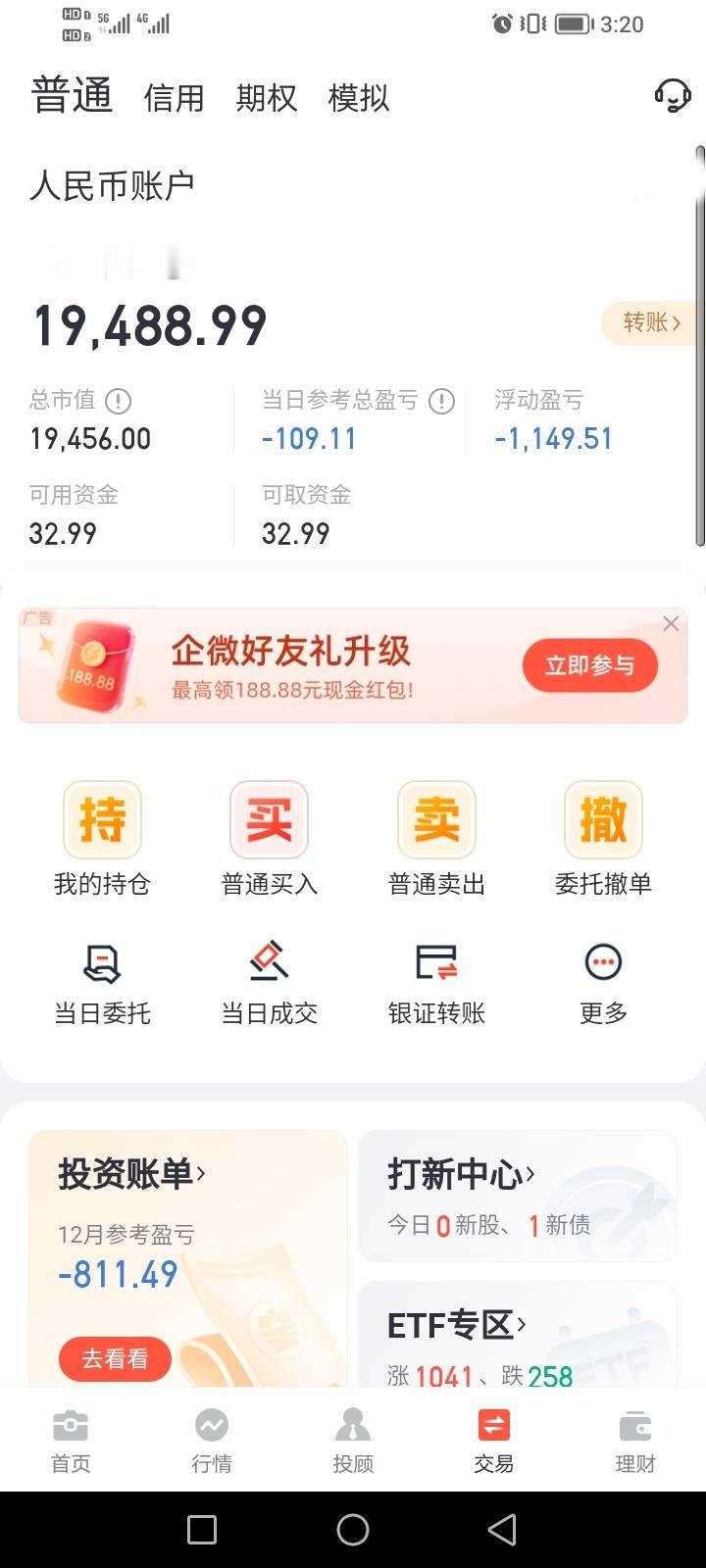Select 普通卖出 sell icon
The width and height of the screenshot is (706, 1568).
click(435, 838)
